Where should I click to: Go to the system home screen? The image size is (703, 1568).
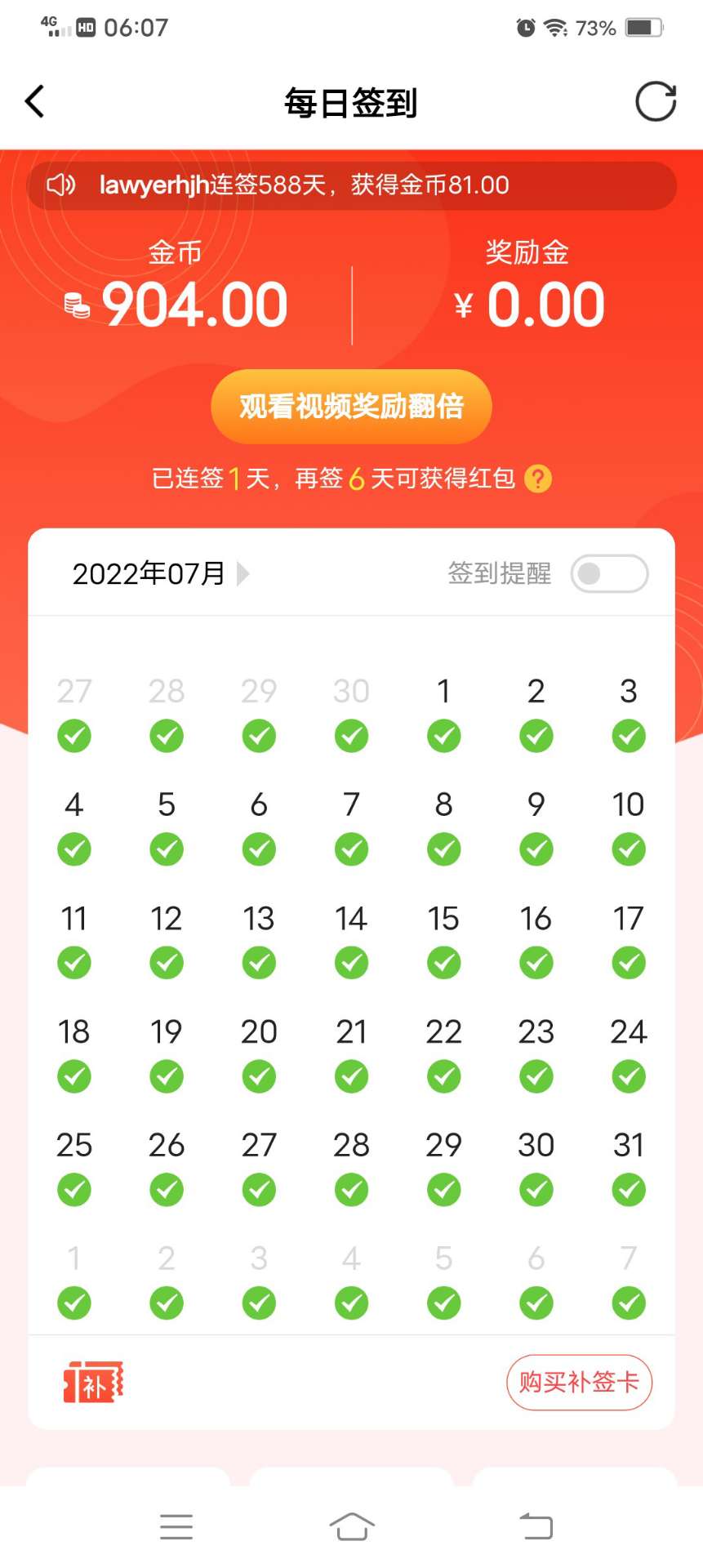click(351, 1526)
